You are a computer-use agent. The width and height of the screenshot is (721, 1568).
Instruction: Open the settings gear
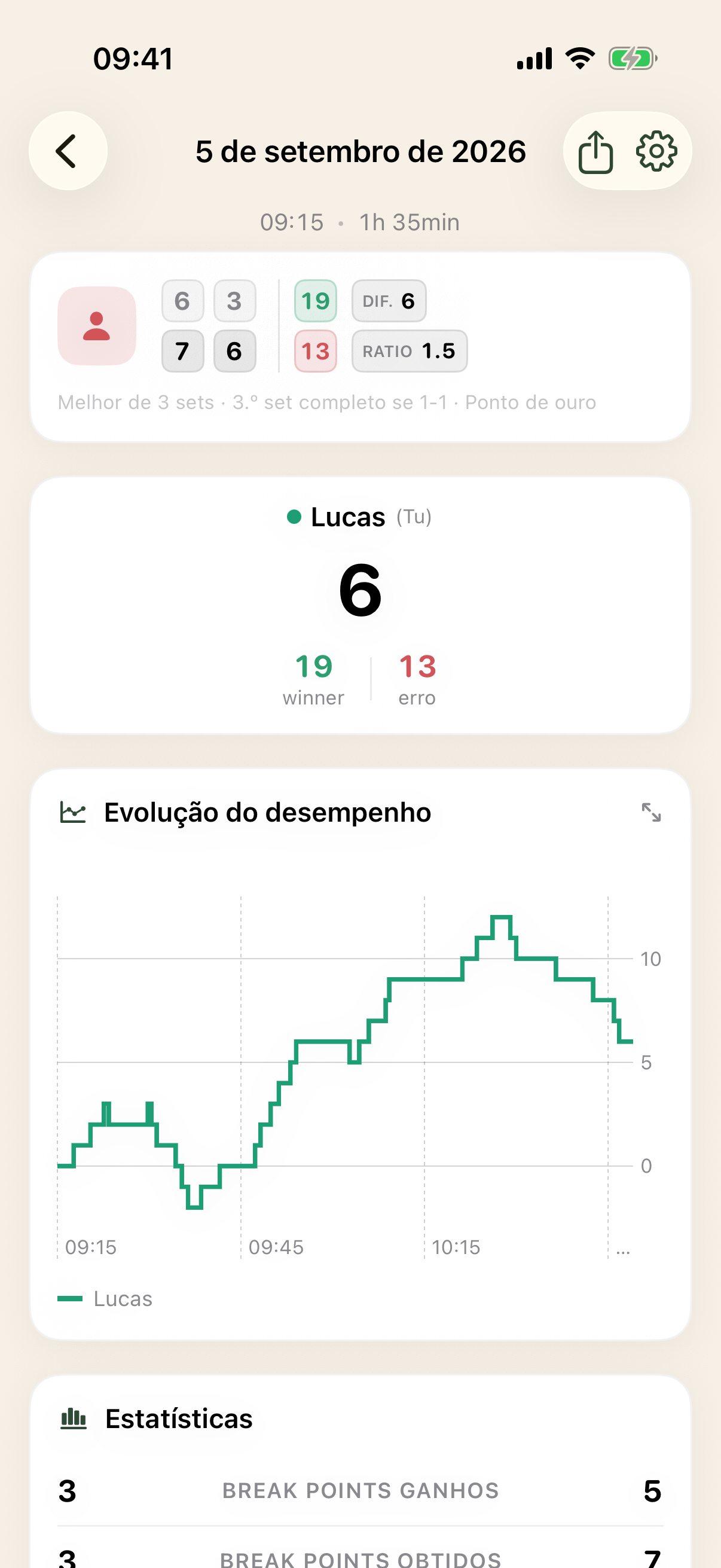pos(656,151)
